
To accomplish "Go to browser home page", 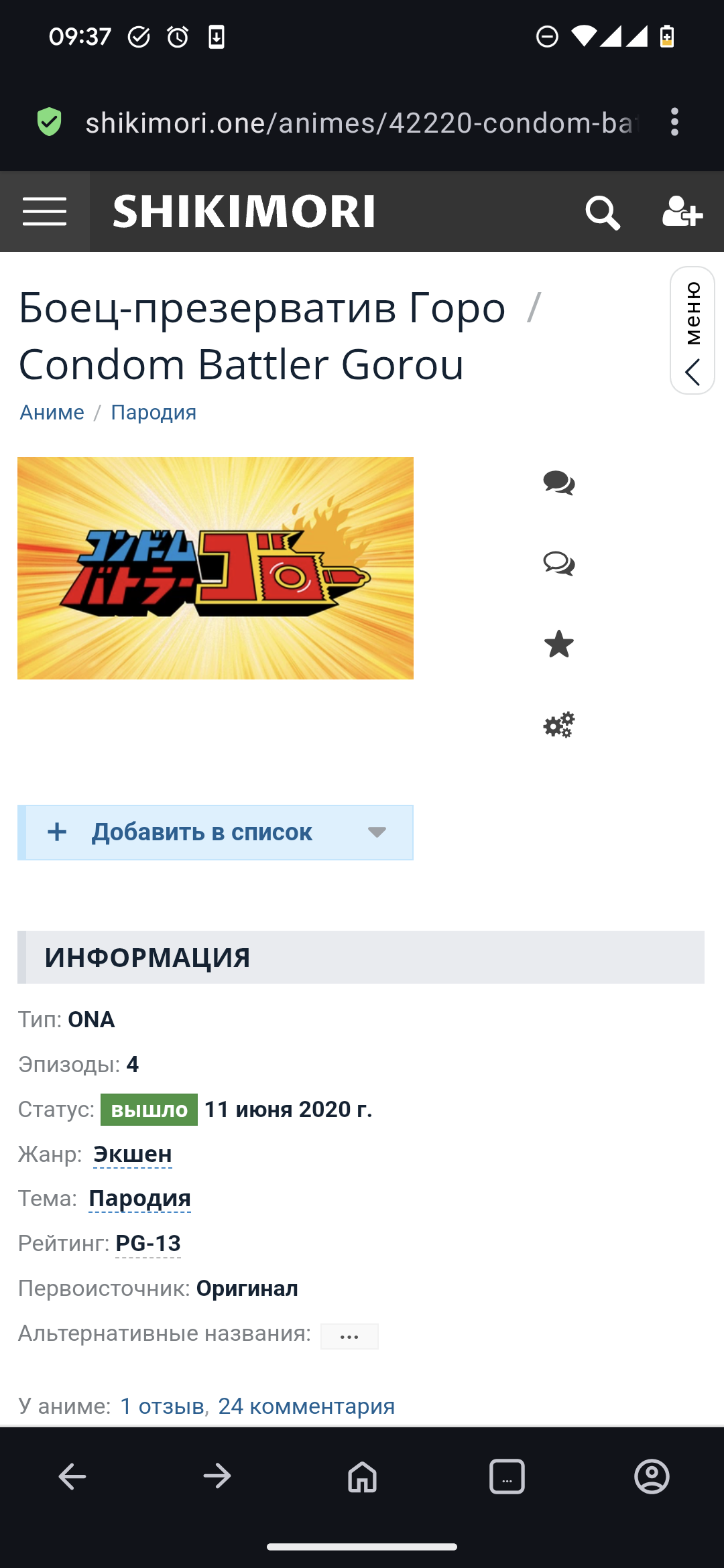I will 362,1476.
